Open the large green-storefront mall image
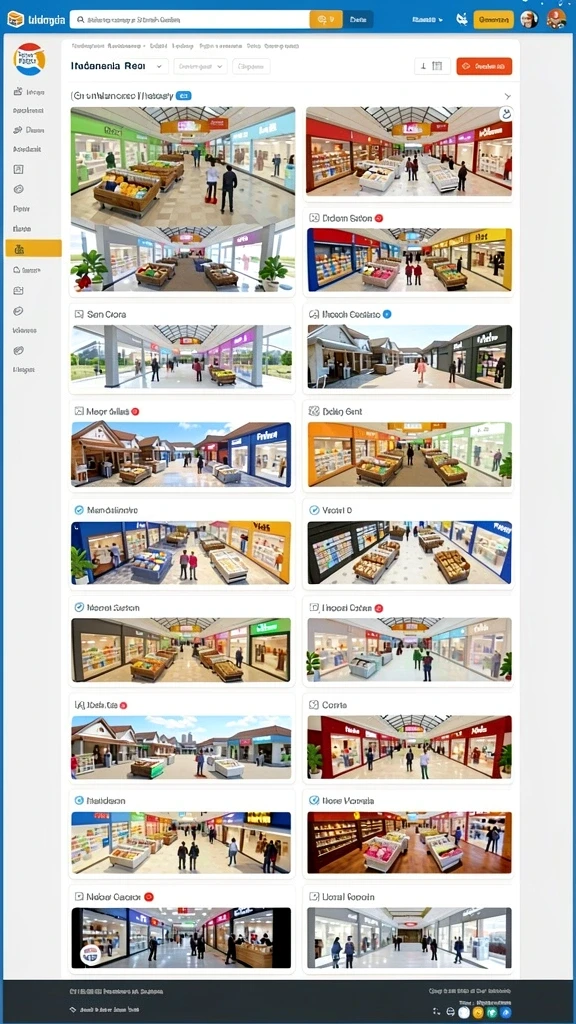 click(183, 167)
